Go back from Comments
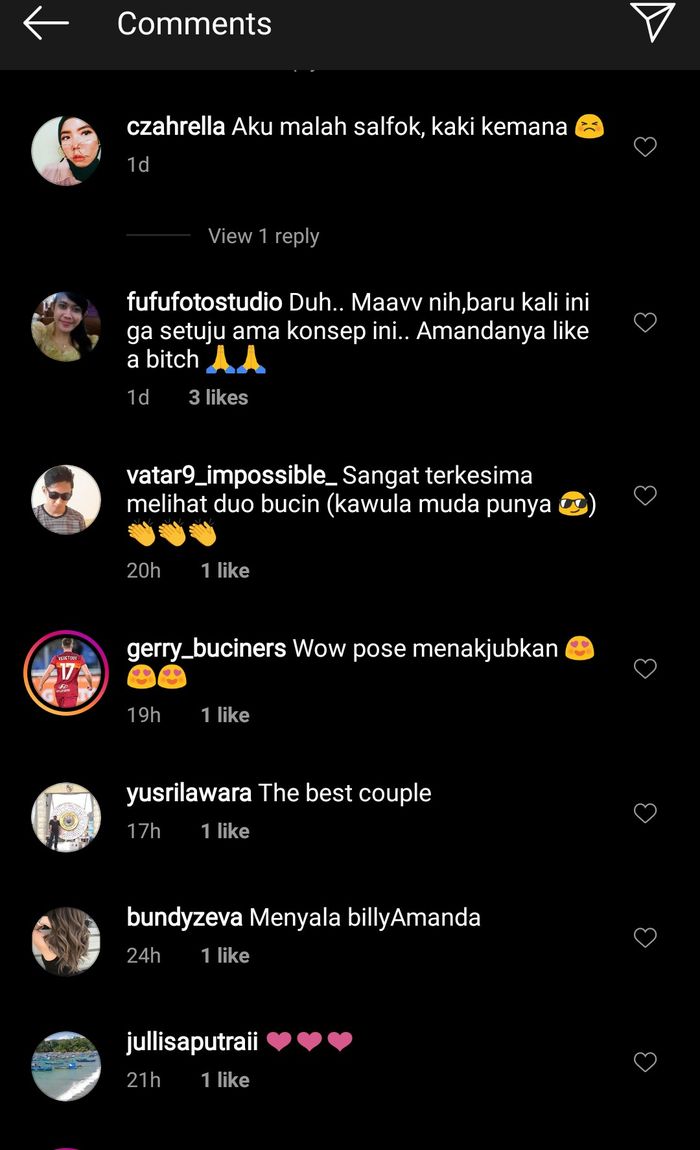Viewport: 700px width, 1150px height. point(45,23)
